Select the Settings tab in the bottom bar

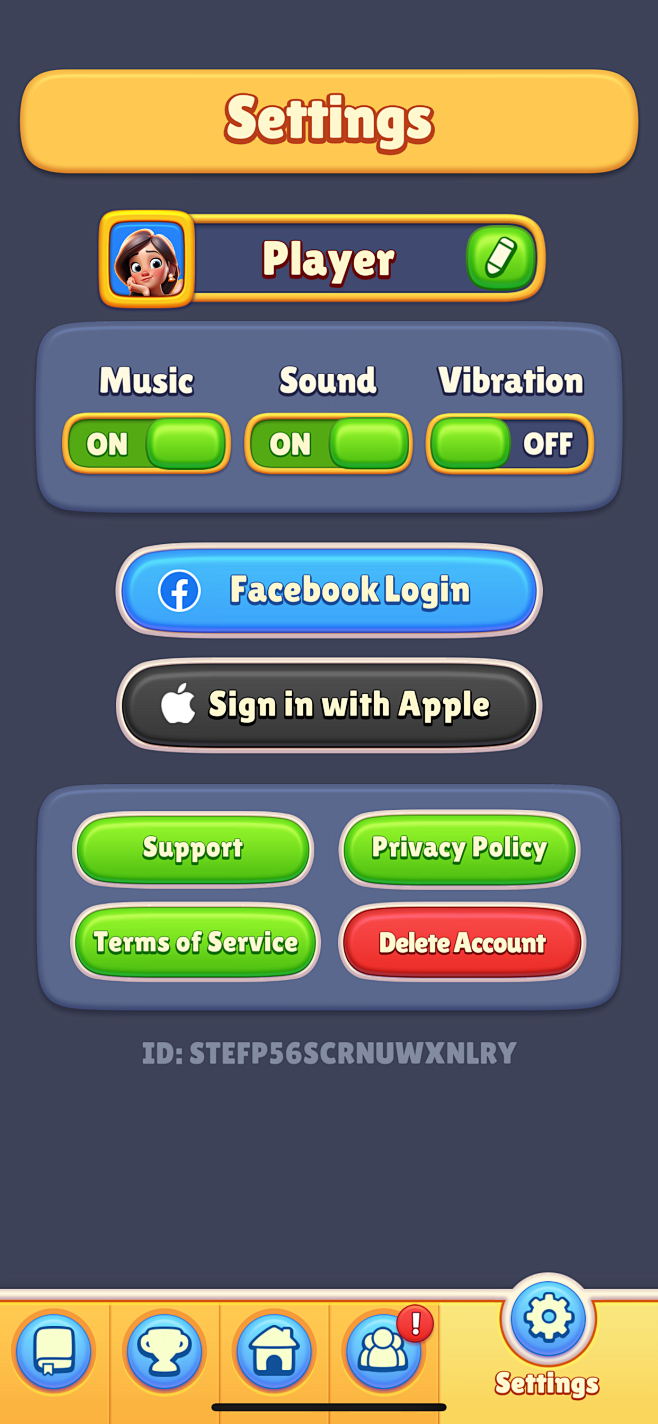(x=548, y=1338)
